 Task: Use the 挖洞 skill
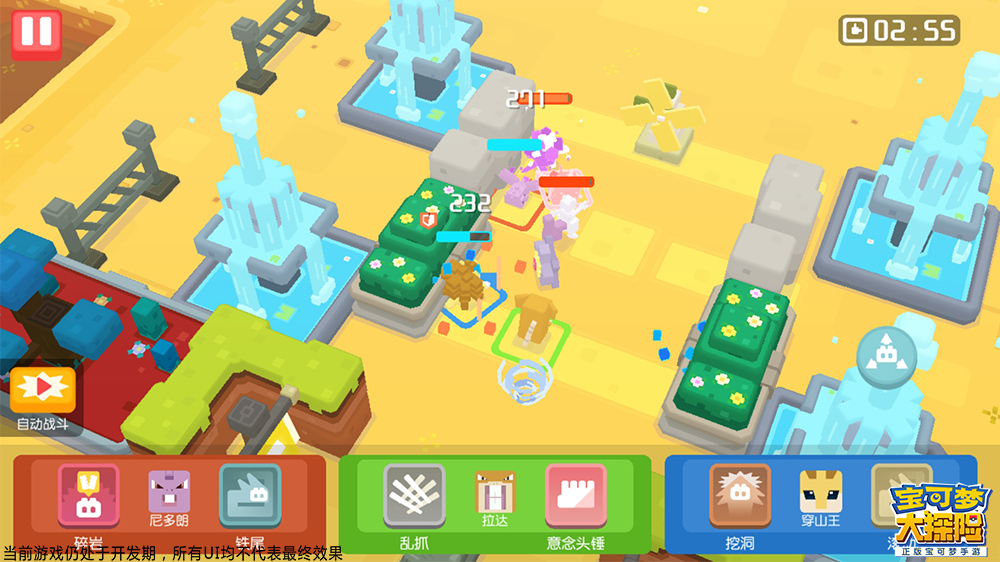tap(740, 494)
